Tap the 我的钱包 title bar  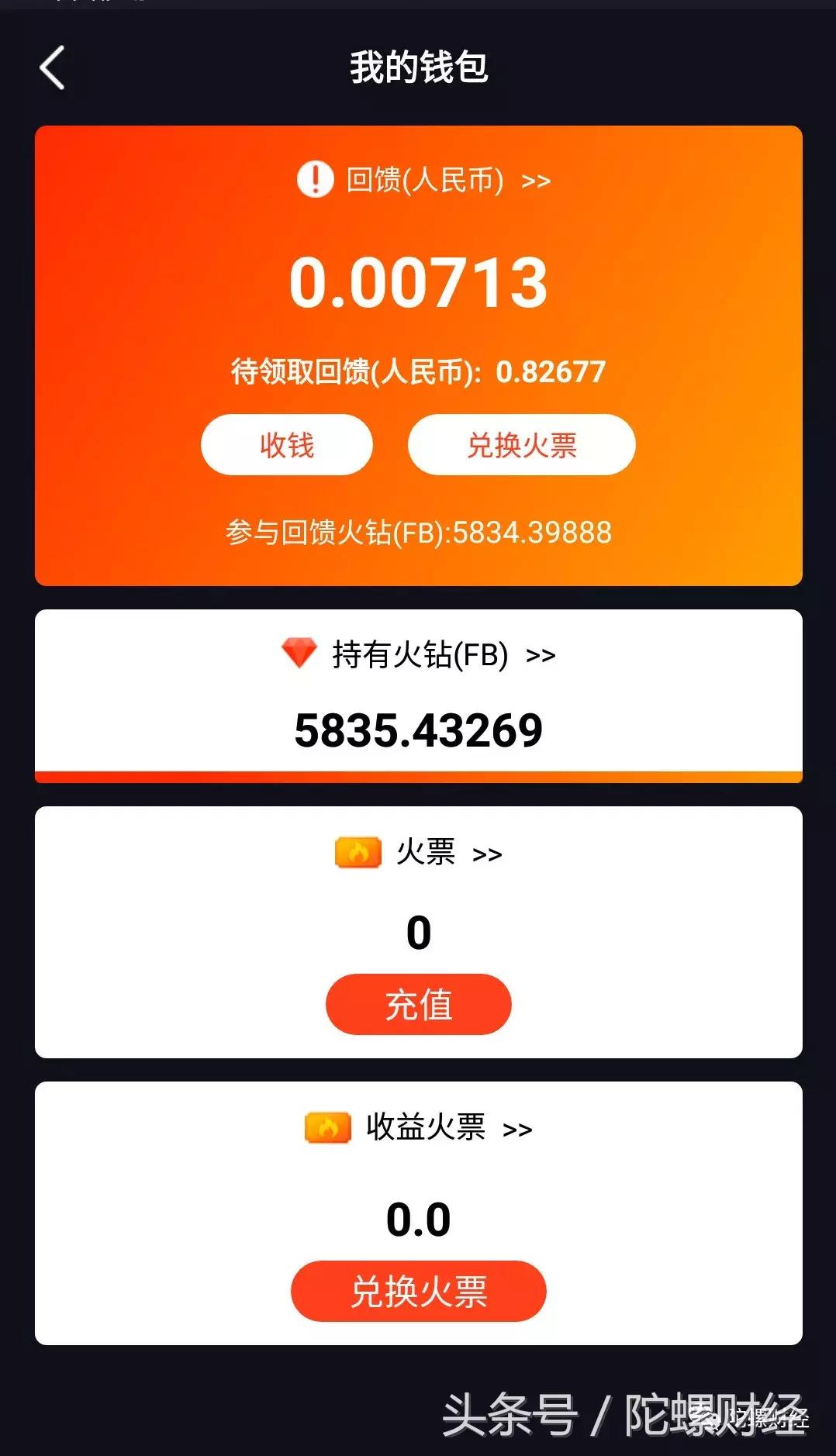pos(417,68)
